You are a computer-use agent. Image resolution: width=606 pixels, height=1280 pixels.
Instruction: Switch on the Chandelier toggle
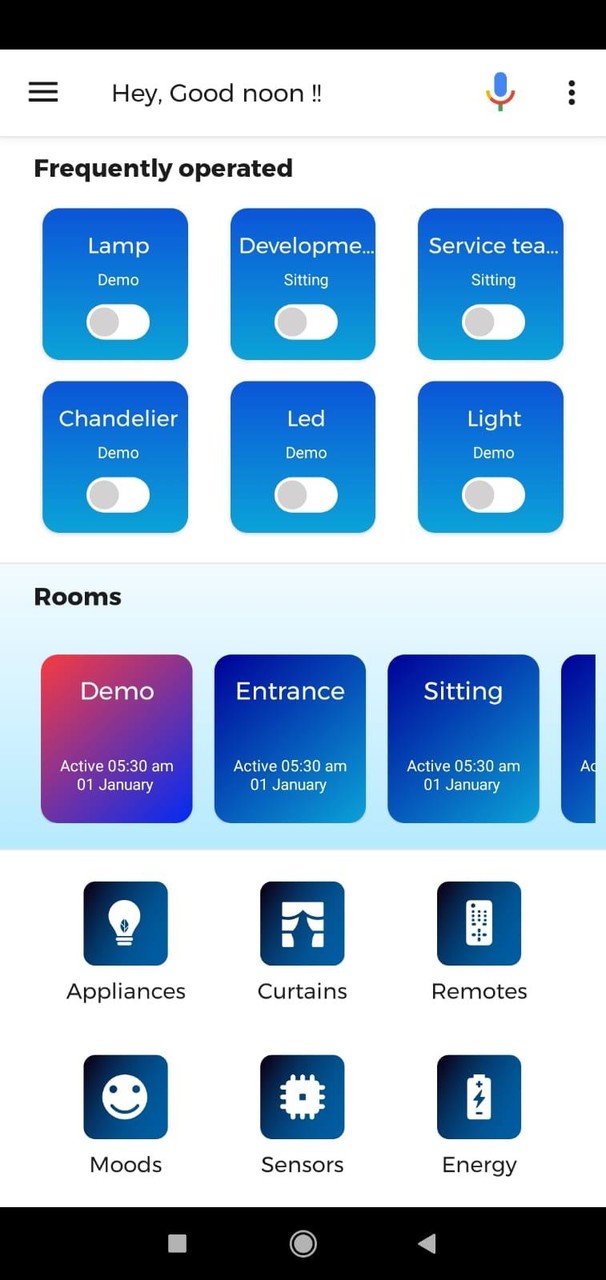[x=118, y=495]
